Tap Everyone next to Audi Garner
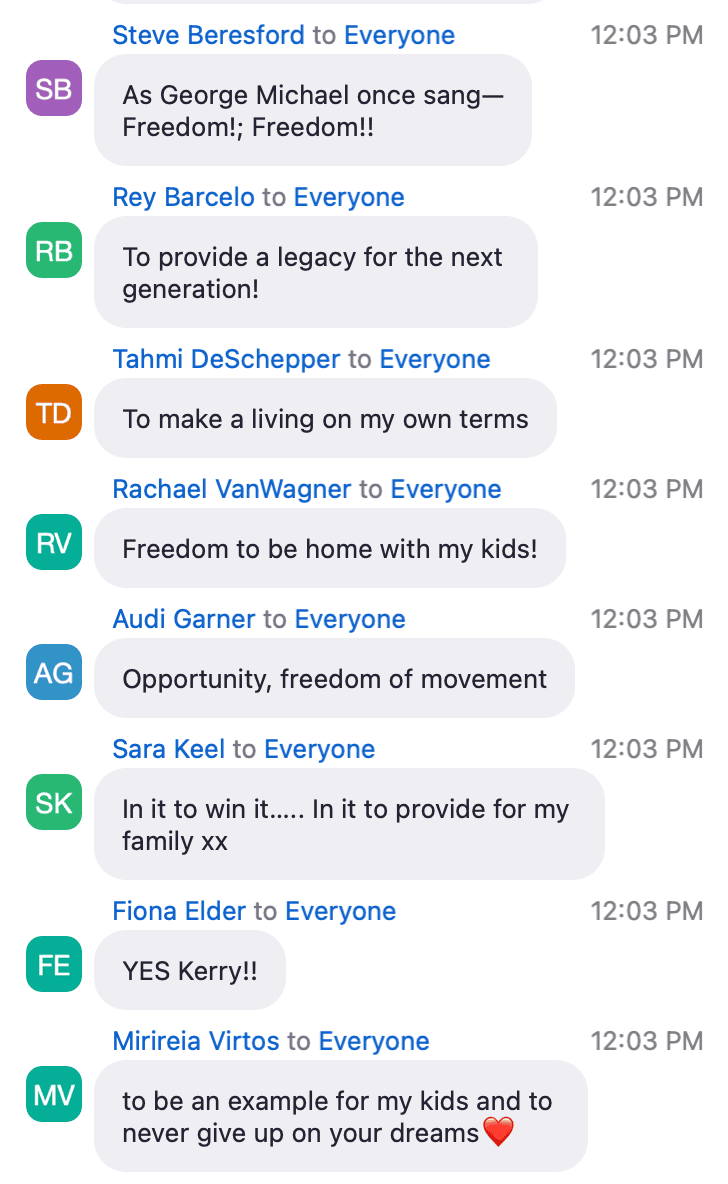 coord(350,619)
